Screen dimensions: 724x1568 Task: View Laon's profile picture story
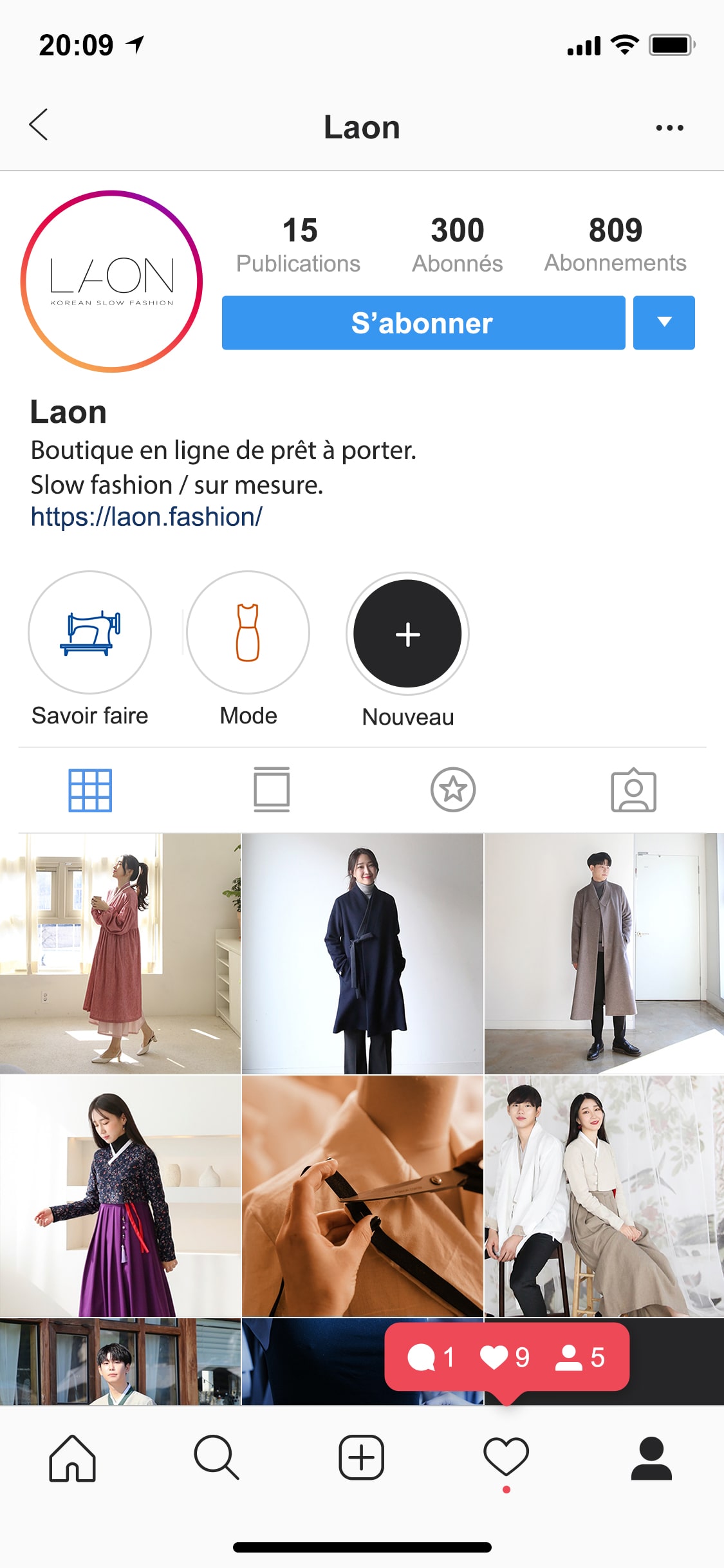pos(111,281)
